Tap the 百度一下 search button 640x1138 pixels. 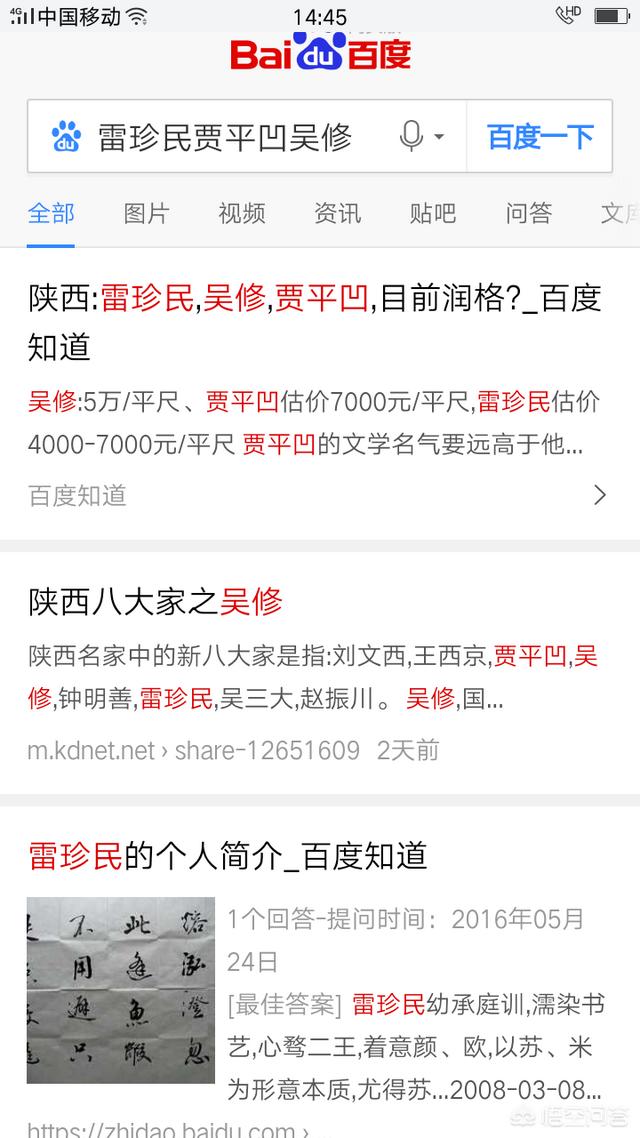[540, 137]
